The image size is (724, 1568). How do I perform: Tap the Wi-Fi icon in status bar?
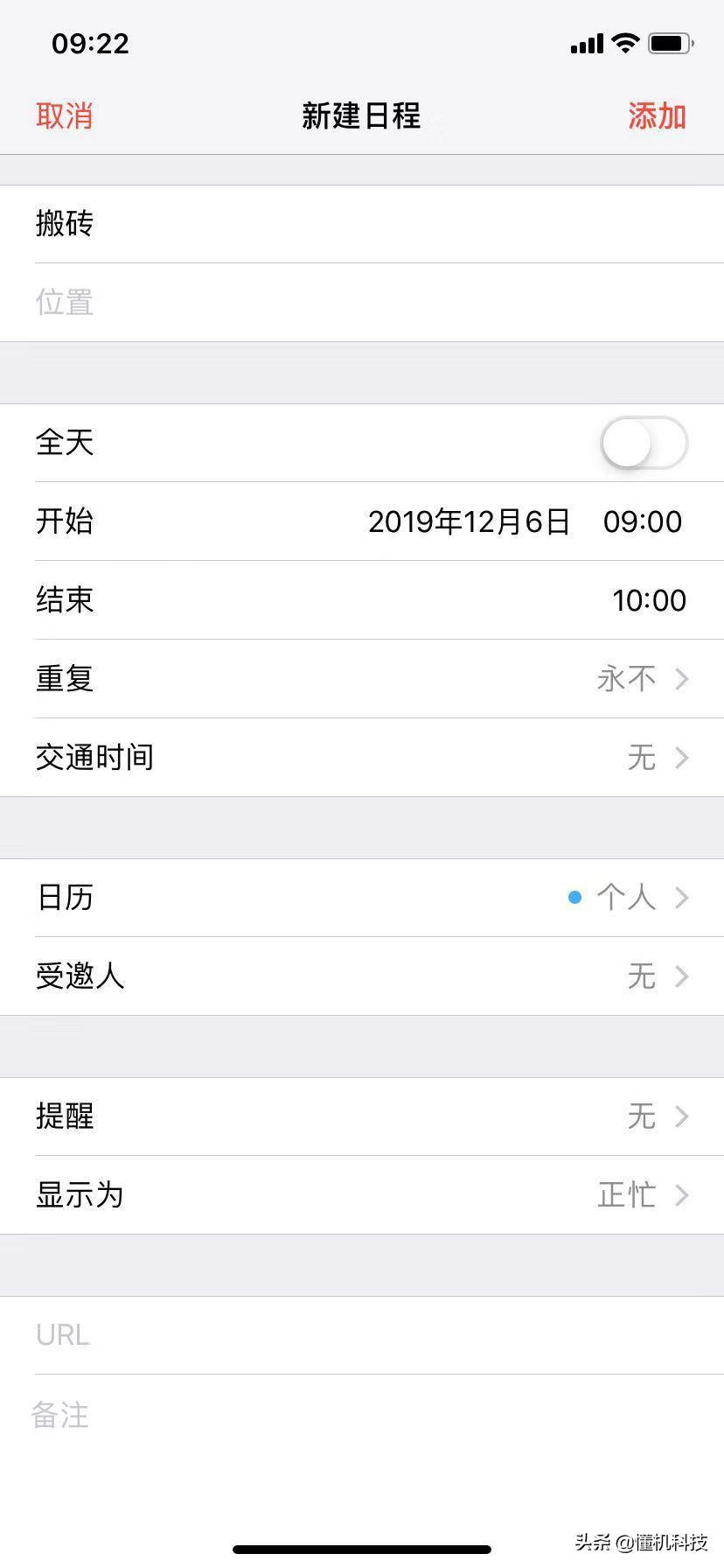click(x=624, y=42)
